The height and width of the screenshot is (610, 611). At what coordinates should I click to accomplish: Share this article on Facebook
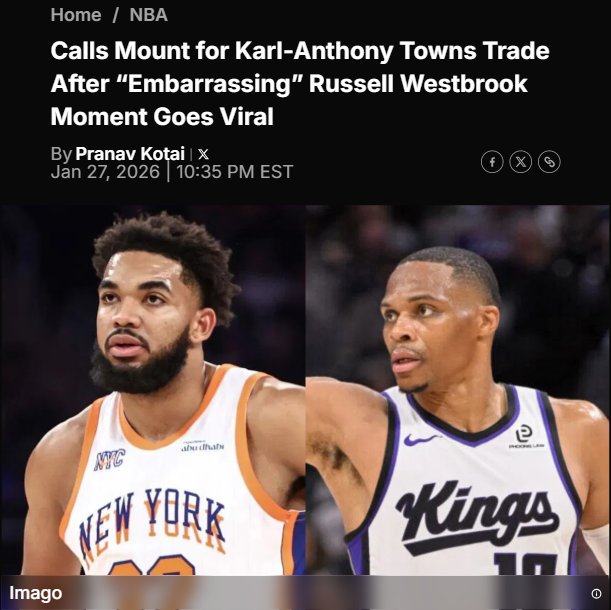tap(492, 162)
